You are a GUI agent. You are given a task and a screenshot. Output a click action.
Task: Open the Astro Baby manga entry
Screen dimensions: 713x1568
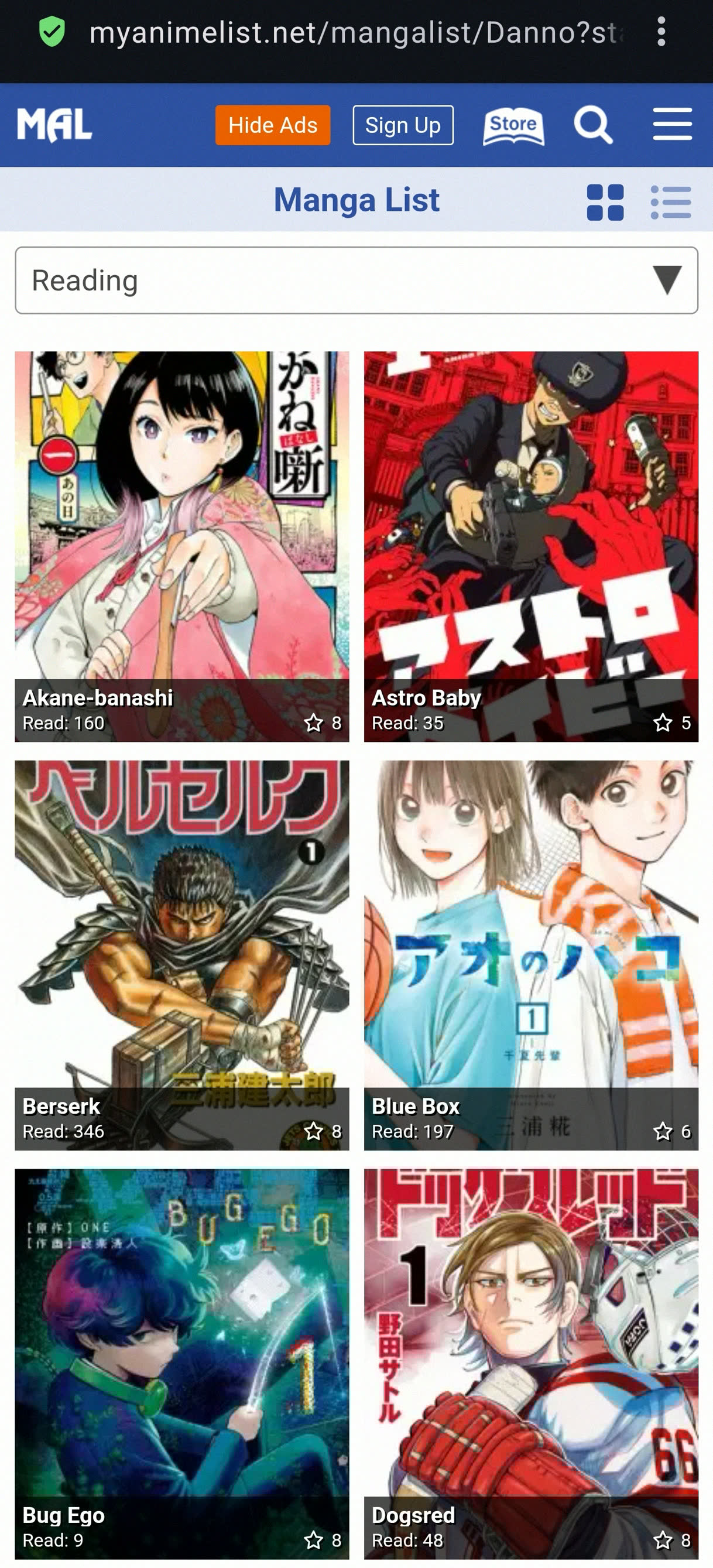(531, 546)
